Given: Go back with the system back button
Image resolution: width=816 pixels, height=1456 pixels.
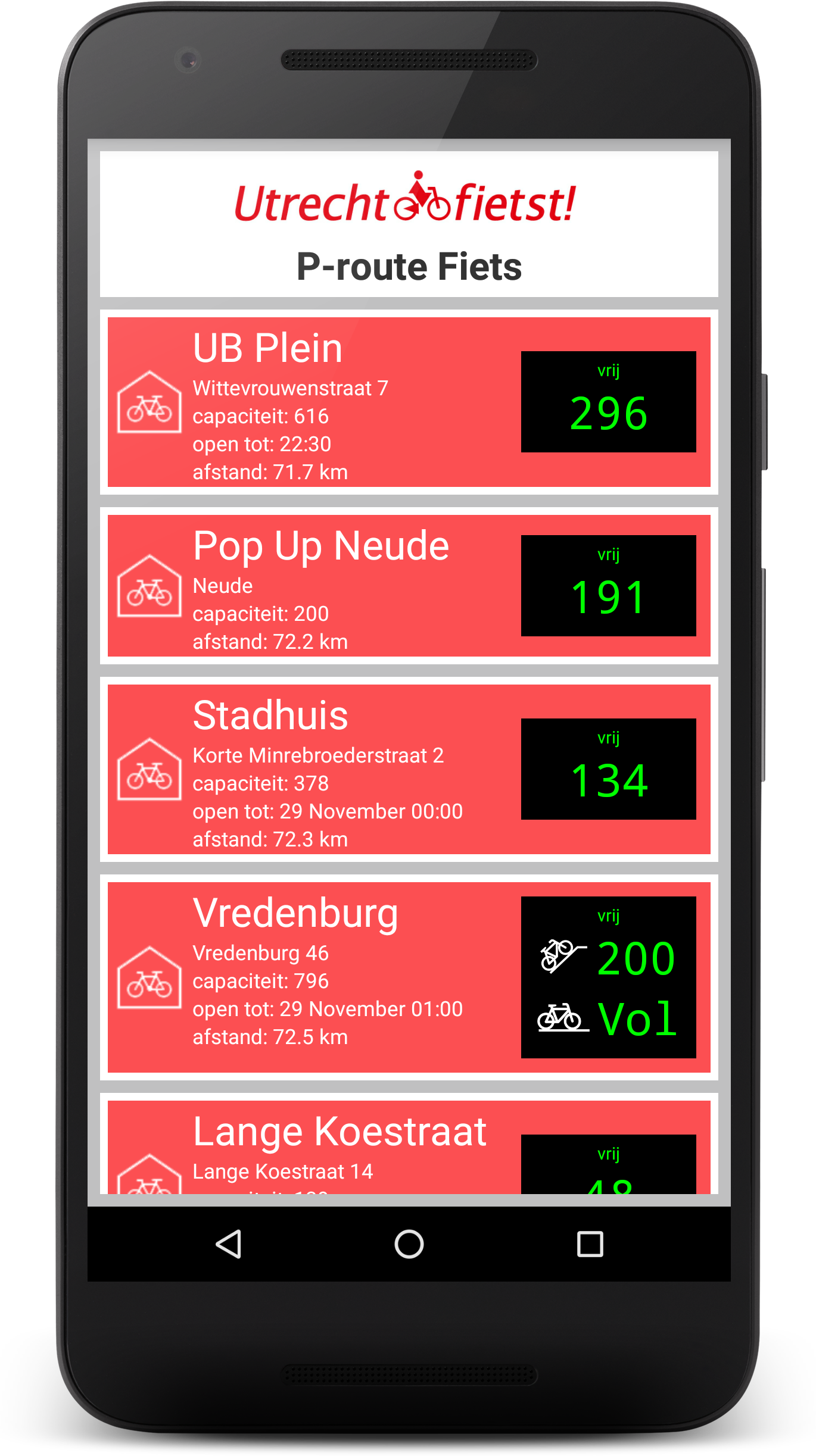Looking at the screenshot, I should 229,1244.
